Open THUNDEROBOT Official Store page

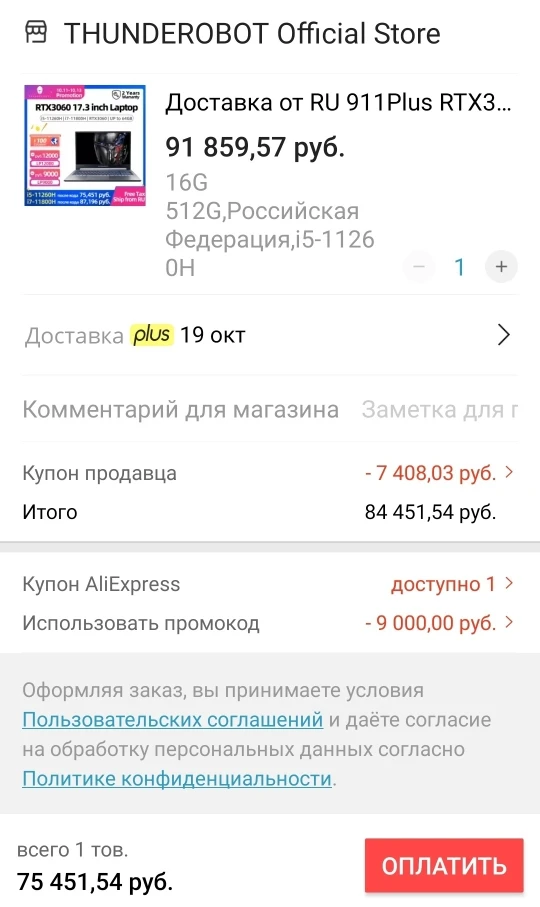[232, 34]
